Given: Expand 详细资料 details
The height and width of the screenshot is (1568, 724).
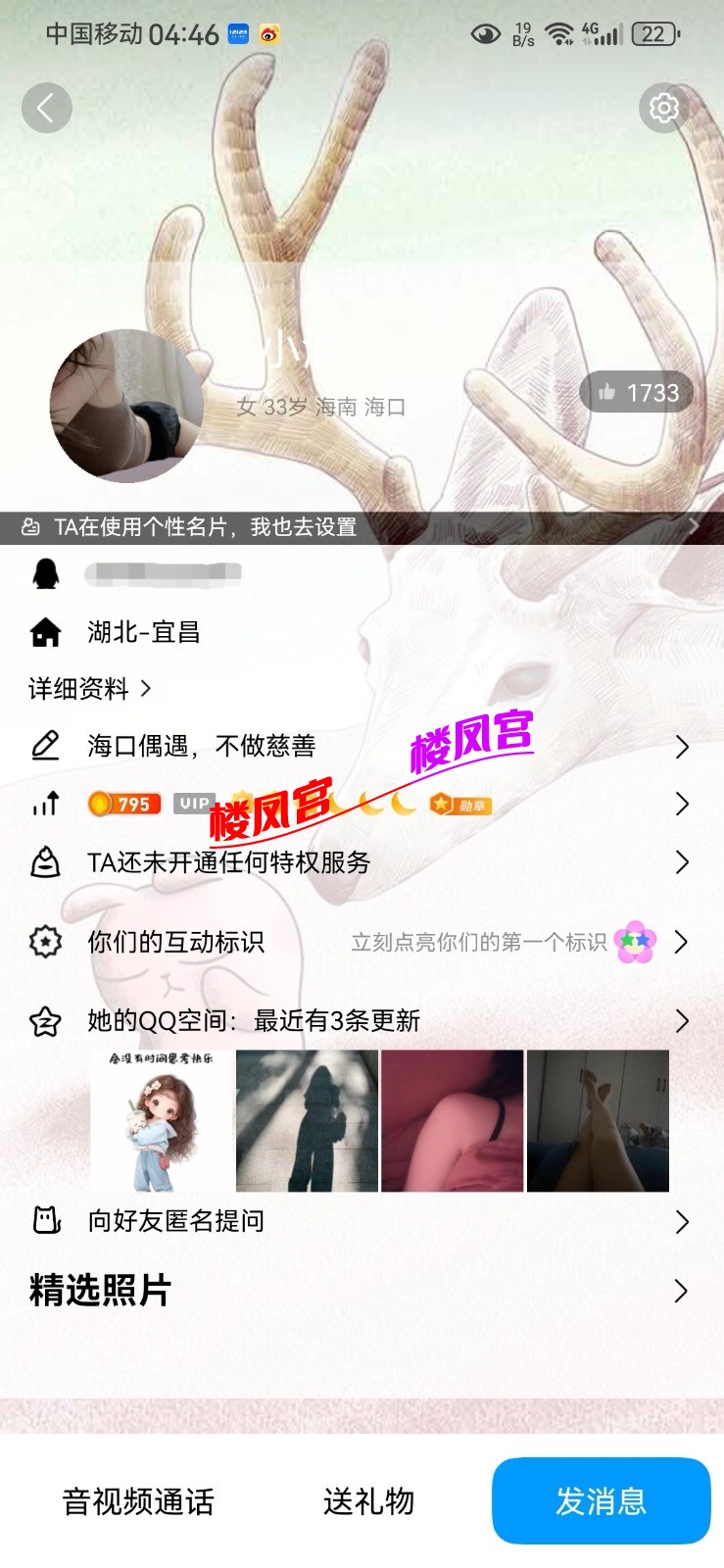Looking at the screenshot, I should [x=90, y=689].
